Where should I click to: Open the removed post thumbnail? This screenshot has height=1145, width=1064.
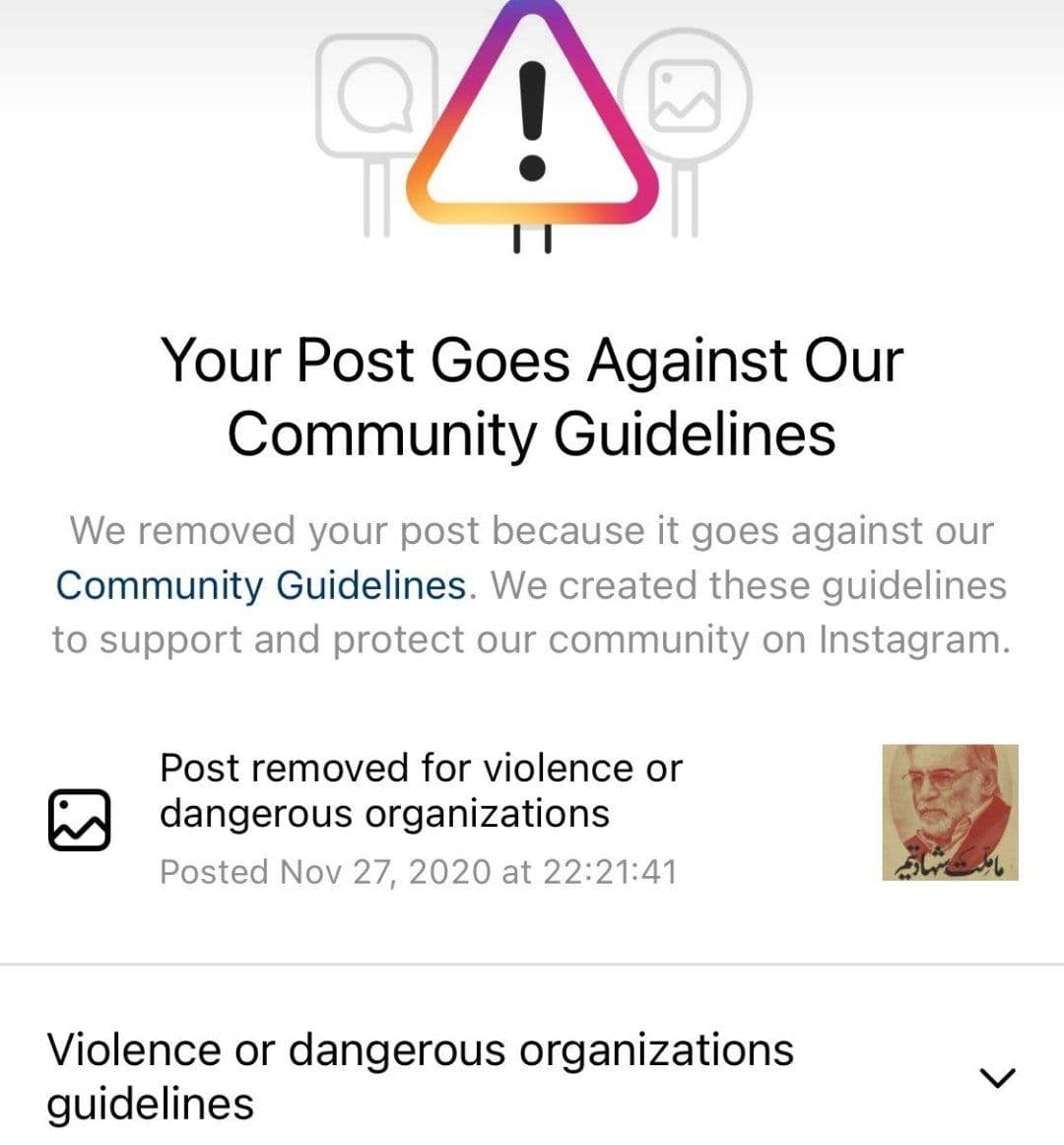pos(950,812)
